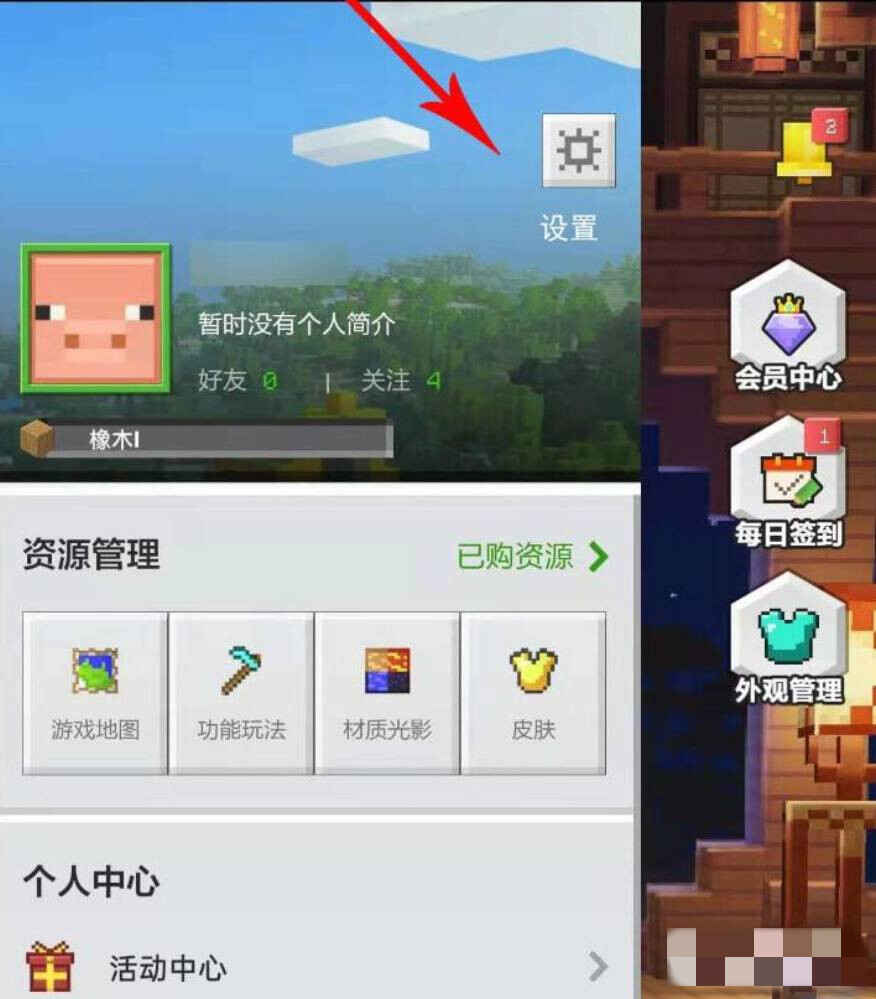This screenshot has width=876, height=999.
Task: Open 功能玩法 resource tile
Action: coord(241,692)
